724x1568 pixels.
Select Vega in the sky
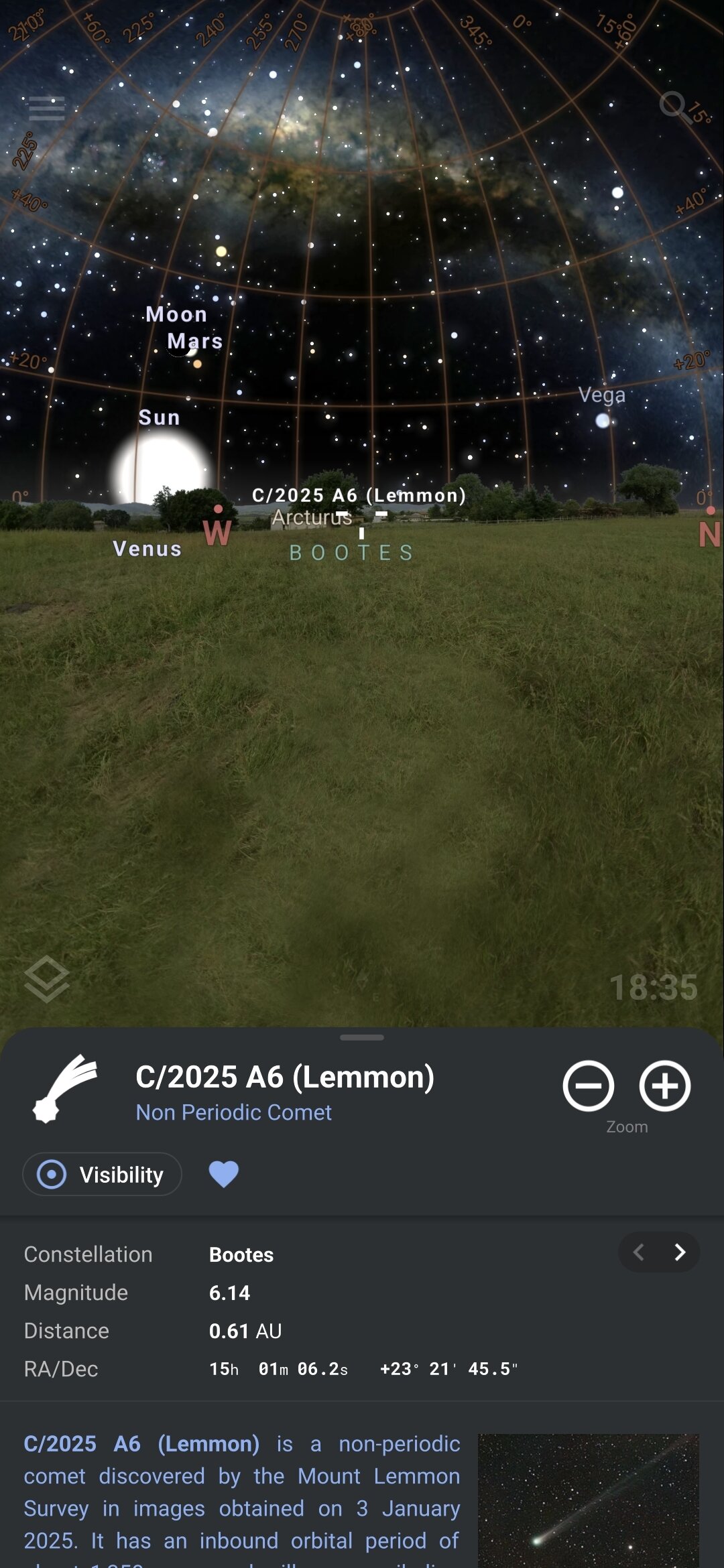click(x=603, y=420)
